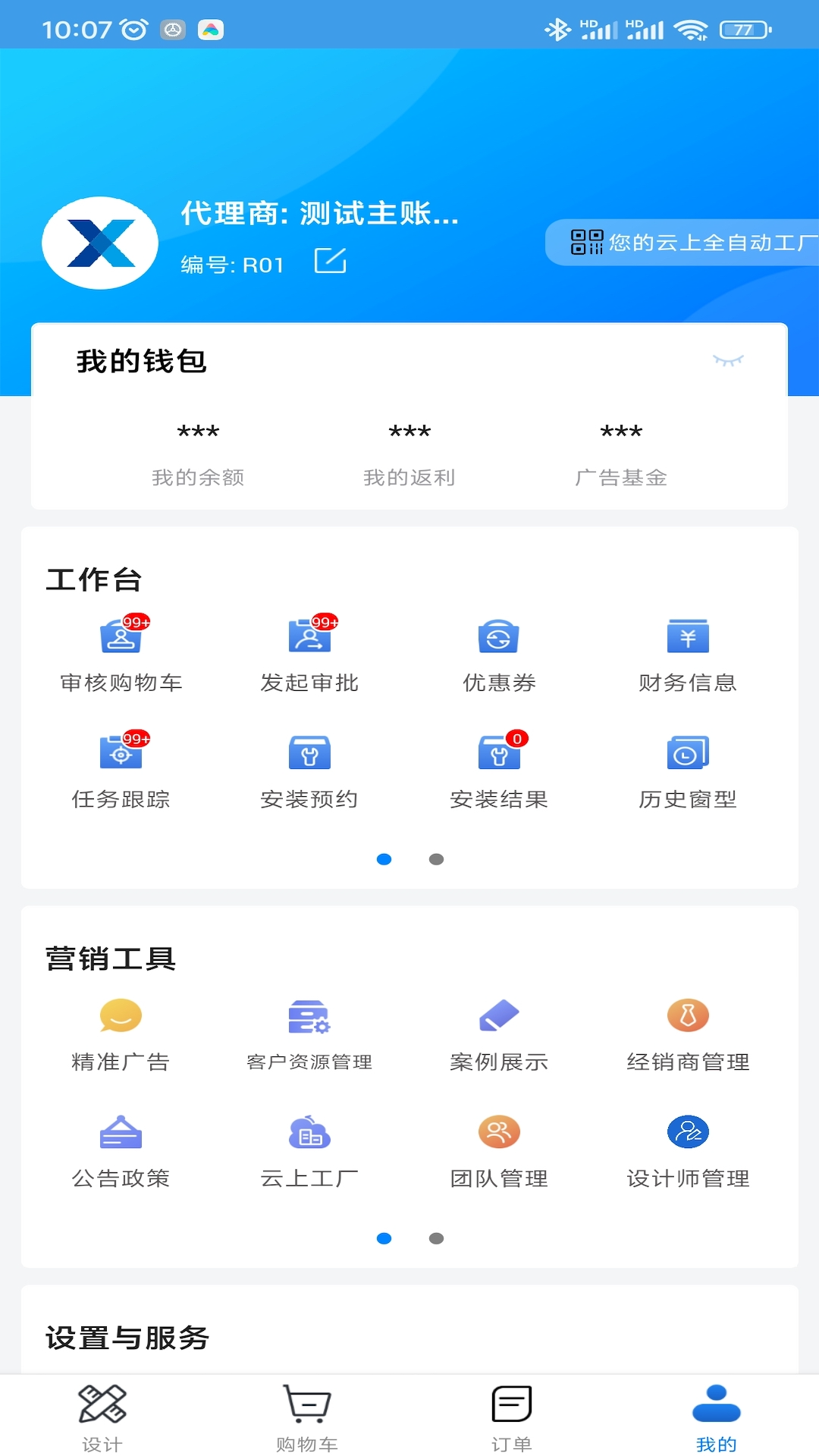Open the 云上工厂 icon
The width and height of the screenshot is (819, 1456).
(x=309, y=1149)
